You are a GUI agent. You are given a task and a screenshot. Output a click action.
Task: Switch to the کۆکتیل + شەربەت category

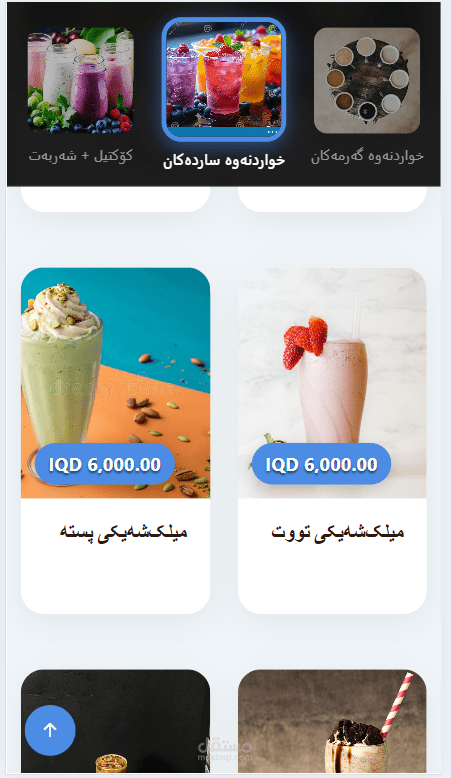click(x=80, y=94)
